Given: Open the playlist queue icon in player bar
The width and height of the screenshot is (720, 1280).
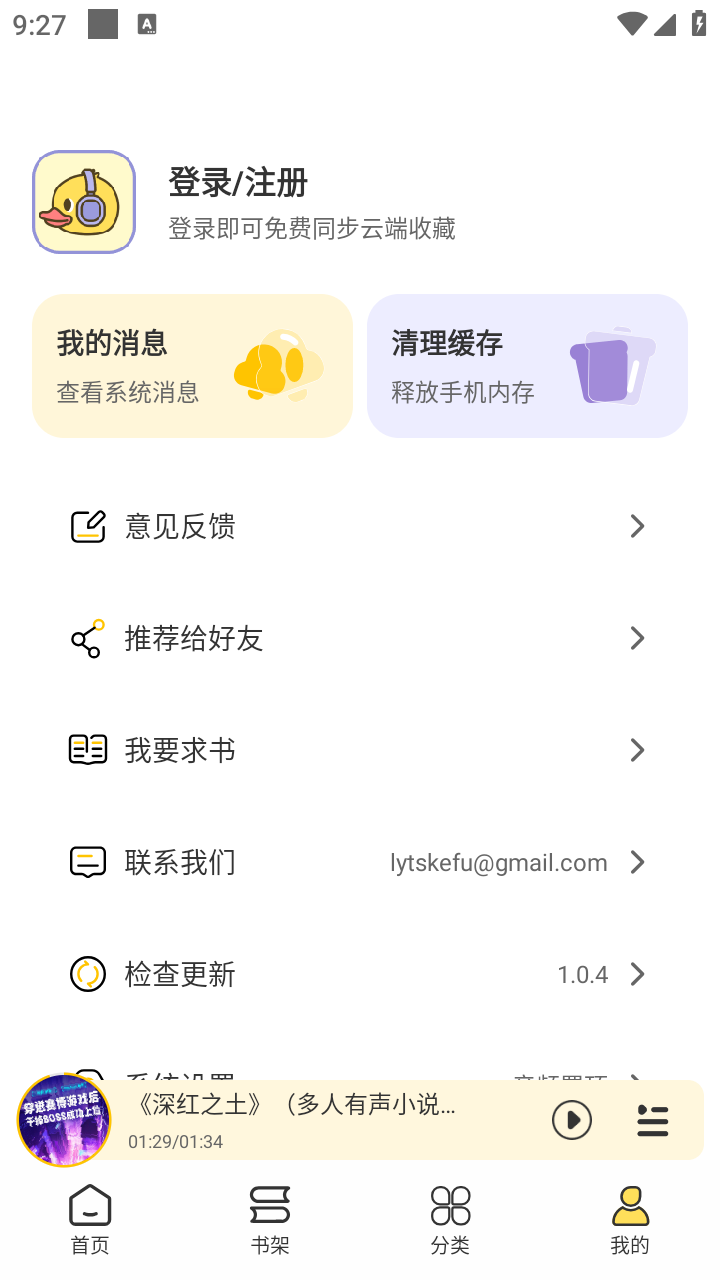Looking at the screenshot, I should click(x=652, y=1120).
